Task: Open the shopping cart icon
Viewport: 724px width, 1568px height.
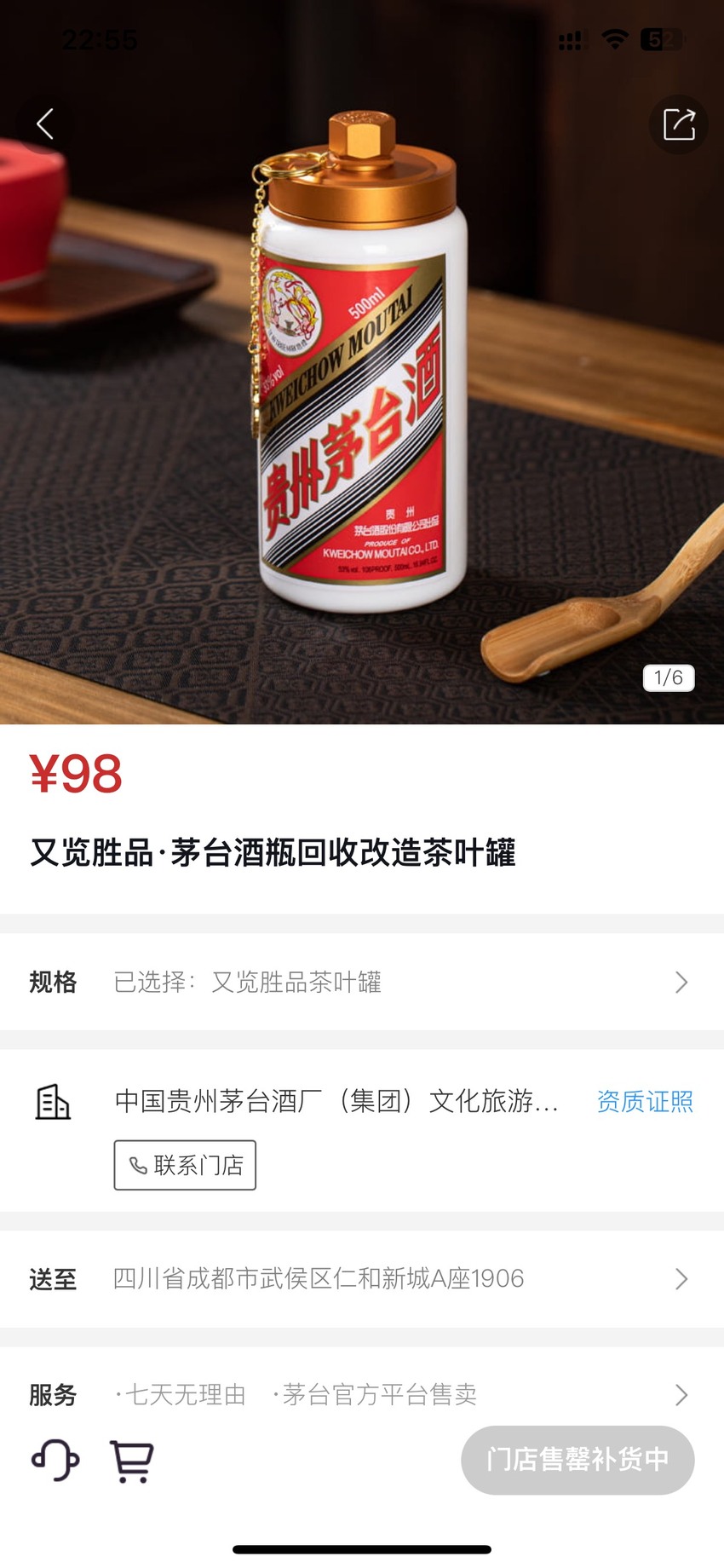Action: (x=132, y=1461)
